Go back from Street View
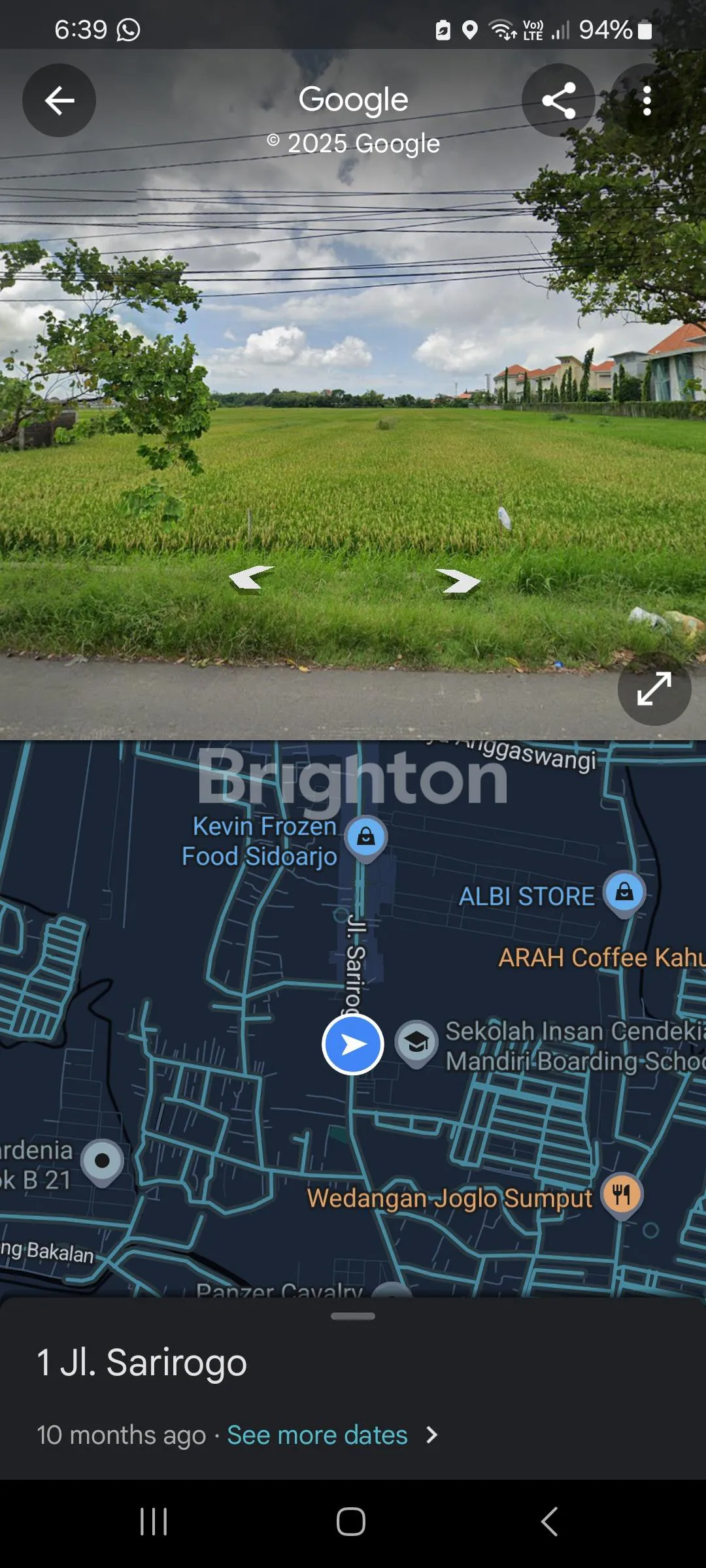The width and height of the screenshot is (706, 1568). click(x=59, y=101)
